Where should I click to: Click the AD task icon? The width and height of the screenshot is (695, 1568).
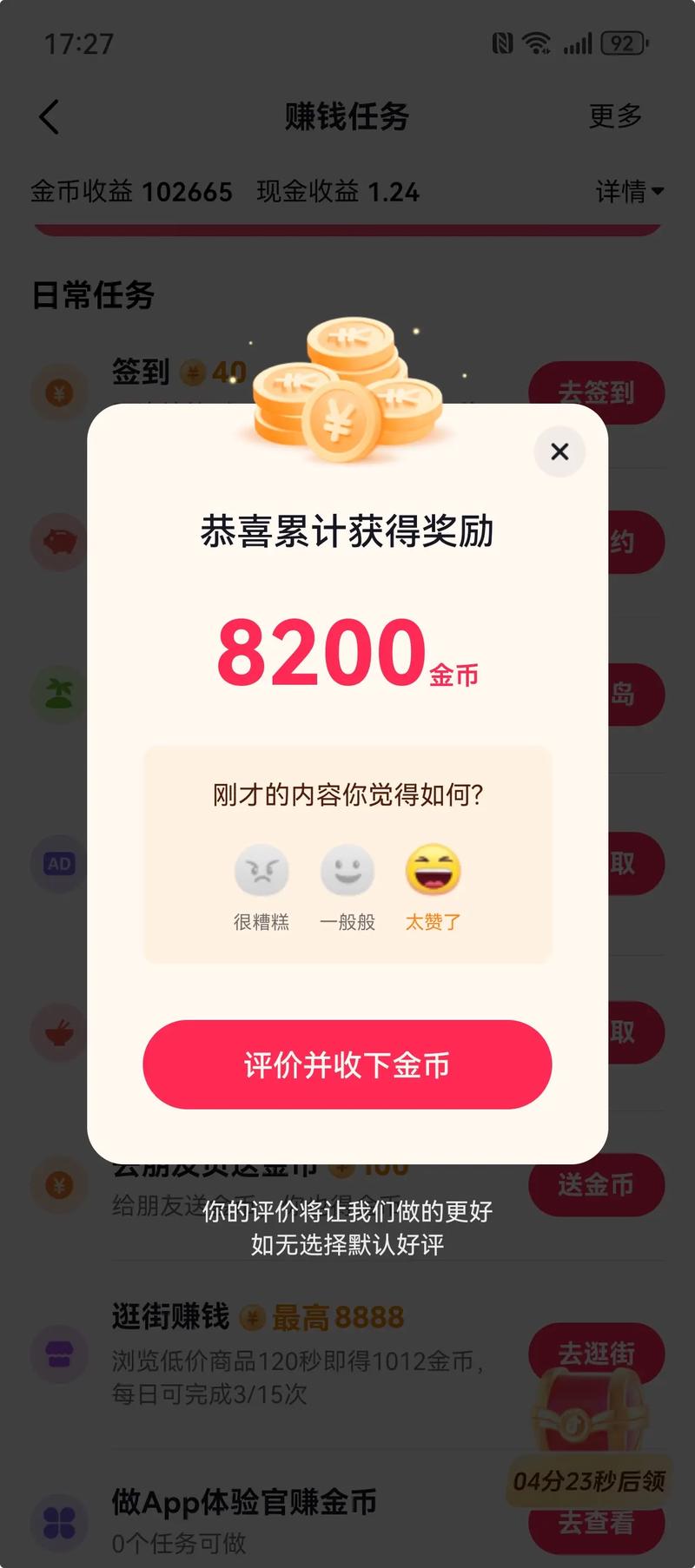pyautogui.click(x=57, y=863)
